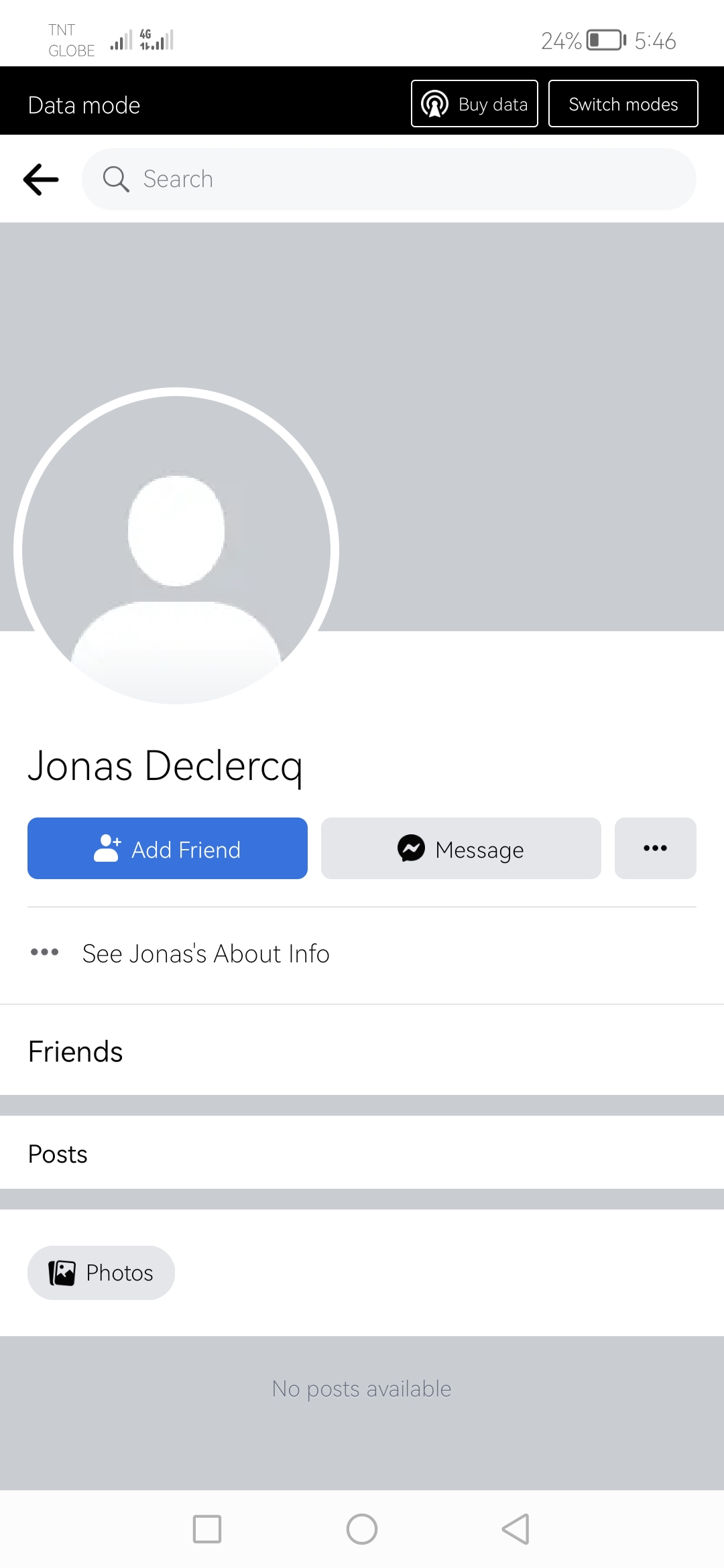Select Switch modes
724x1568 pixels.
click(x=623, y=104)
